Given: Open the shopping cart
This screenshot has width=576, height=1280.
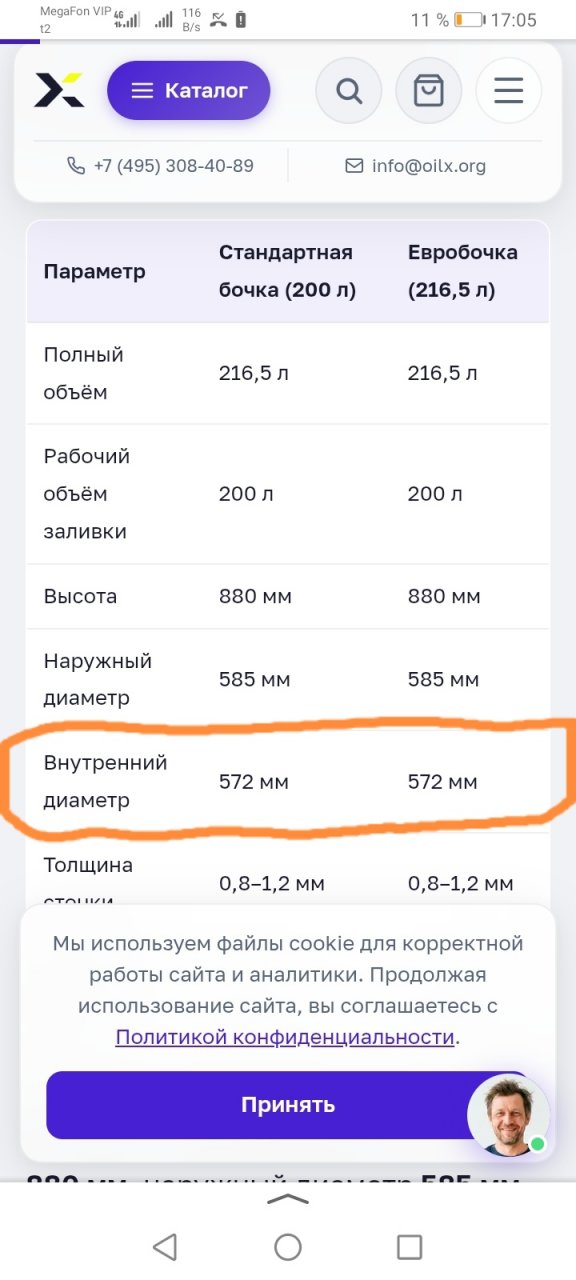Looking at the screenshot, I should (429, 91).
